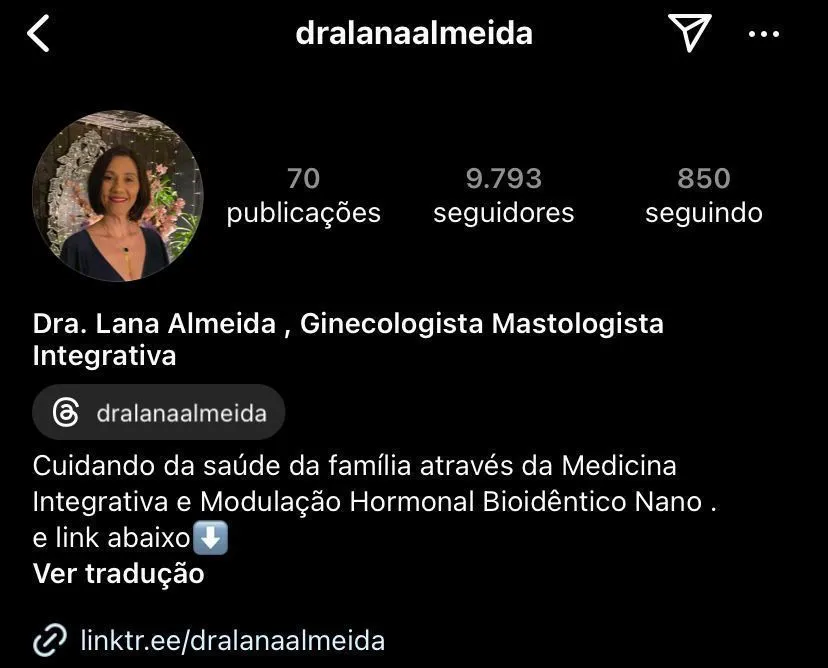Open the 9.793 seguidores list
Screen dimensions: 828x668
point(503,196)
